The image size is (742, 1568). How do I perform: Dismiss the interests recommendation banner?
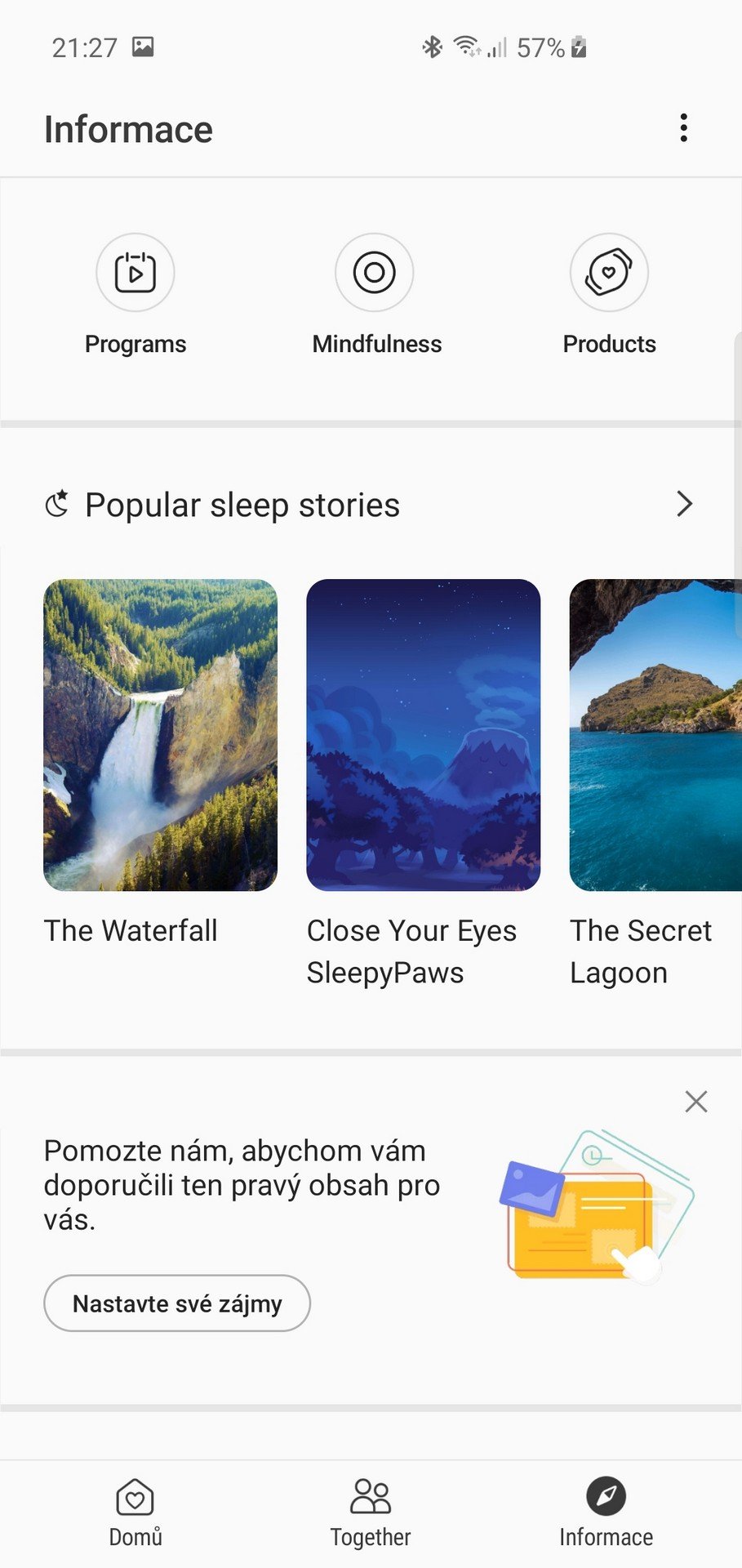(x=696, y=1102)
